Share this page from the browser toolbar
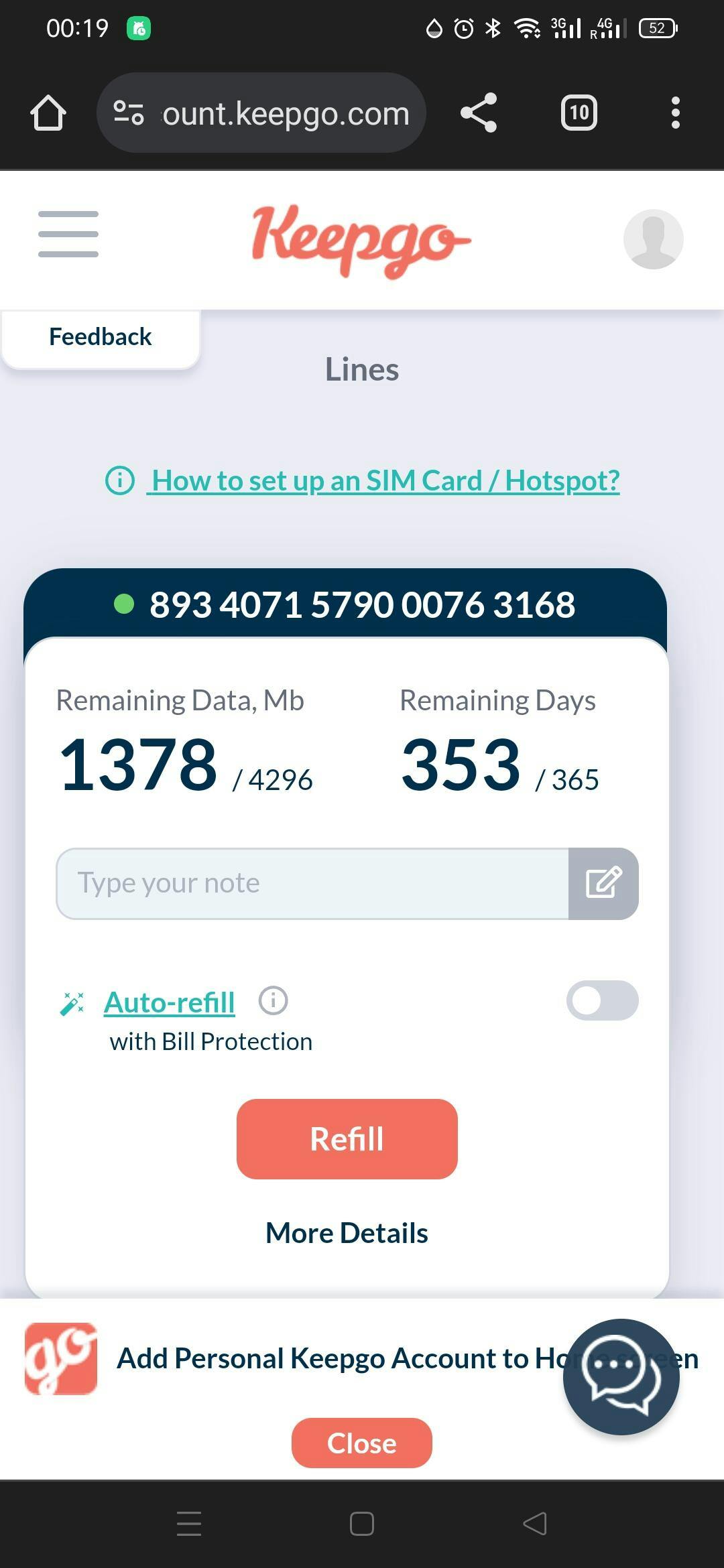724x1568 pixels. pos(479,113)
